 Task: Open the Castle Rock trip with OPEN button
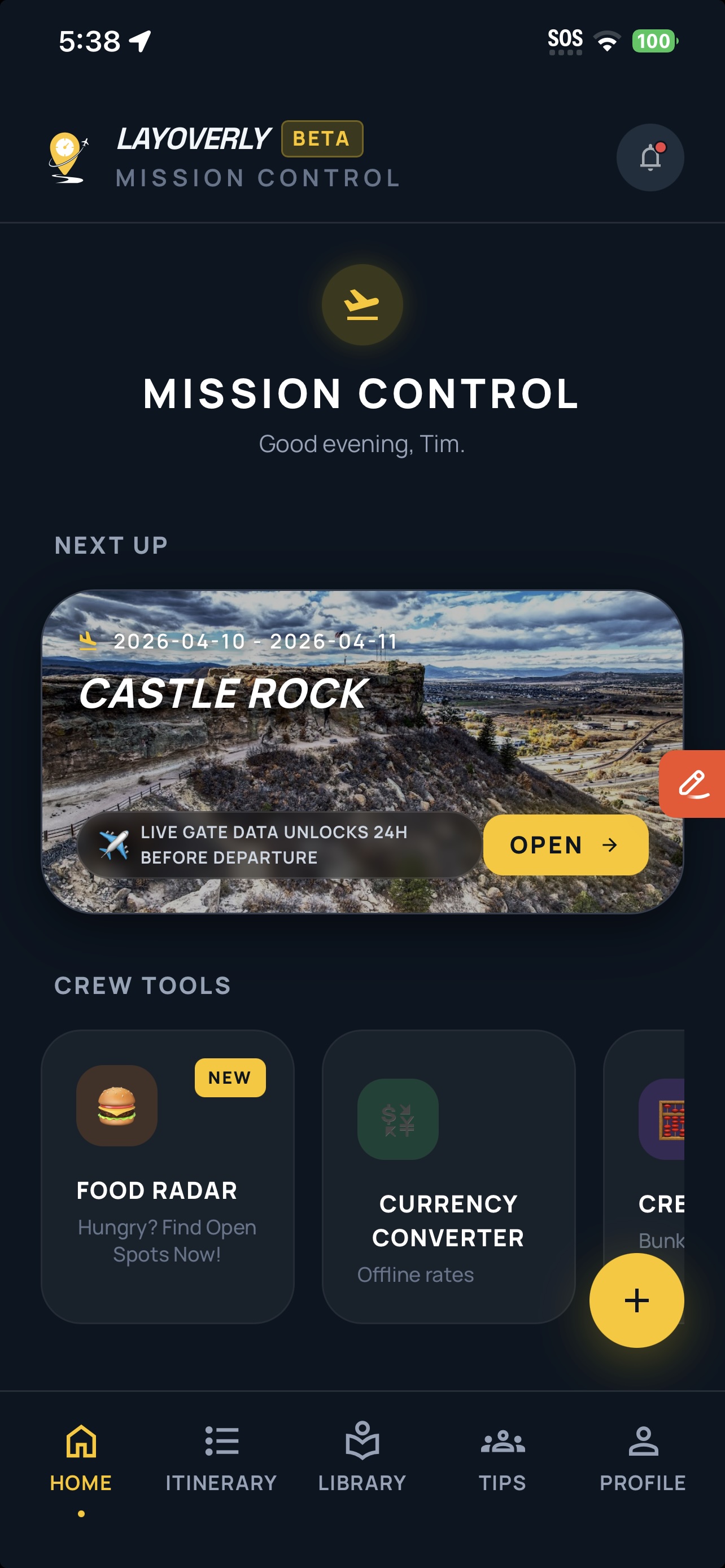point(565,844)
